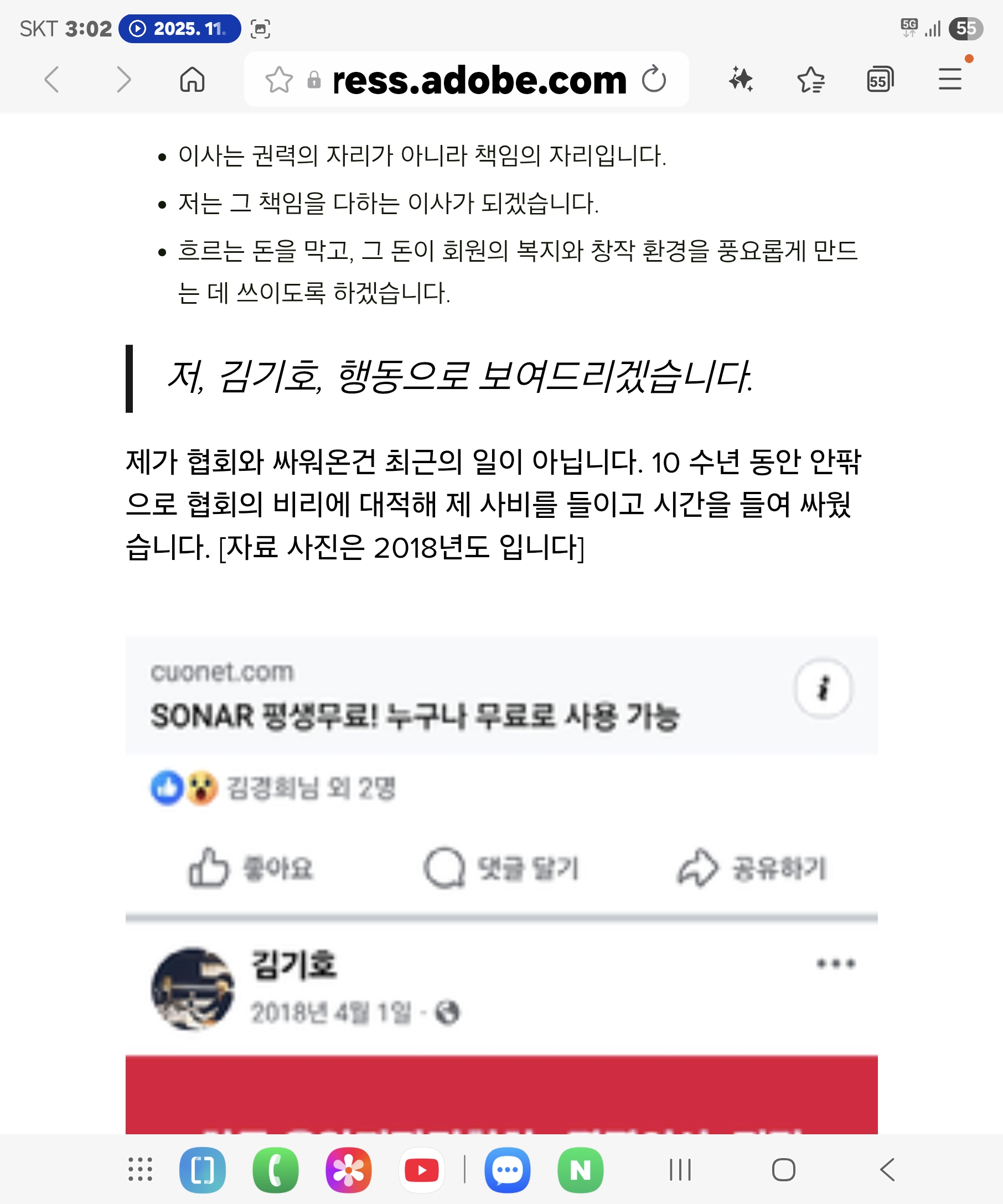
Task: Open the 2025.11 screen recording pill
Action: tap(179, 29)
